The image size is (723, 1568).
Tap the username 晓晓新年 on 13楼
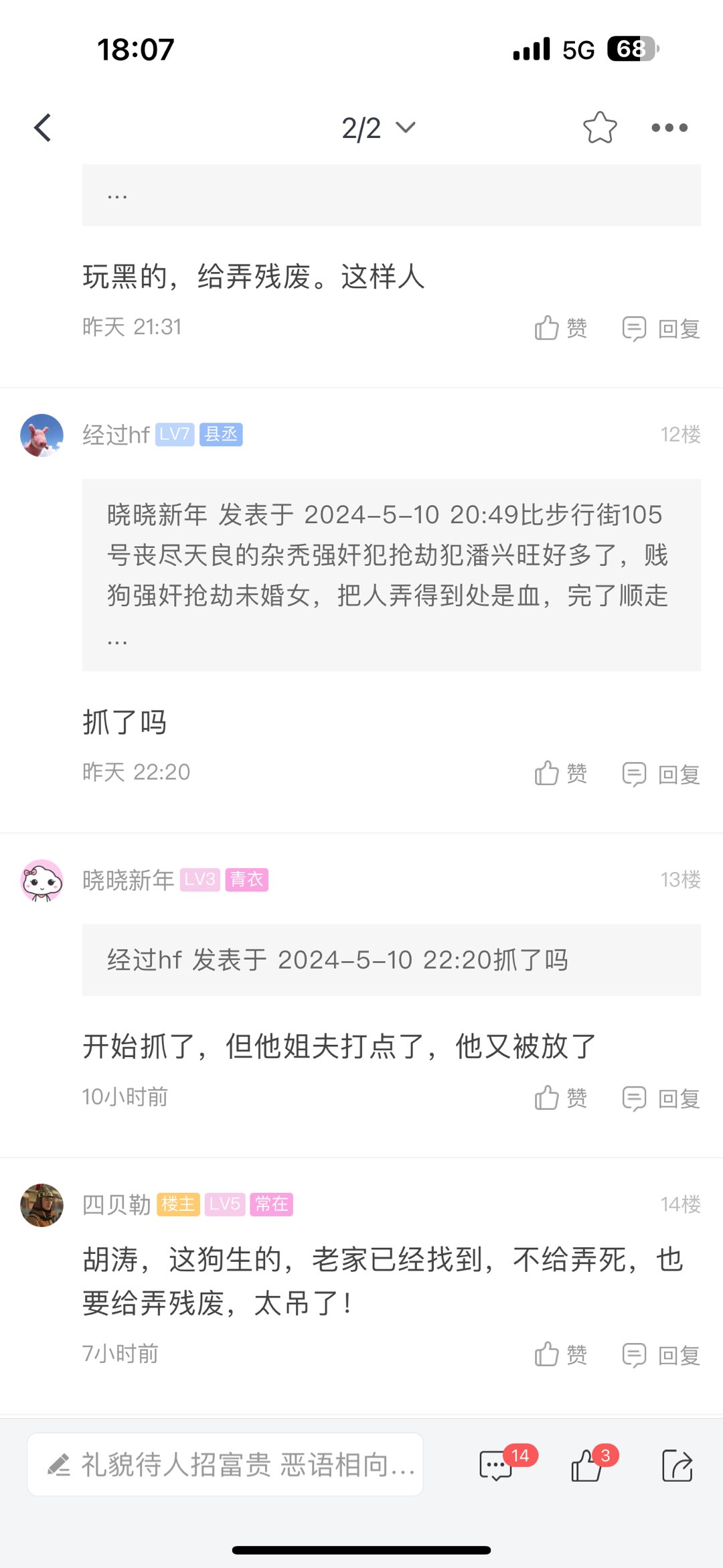click(128, 880)
